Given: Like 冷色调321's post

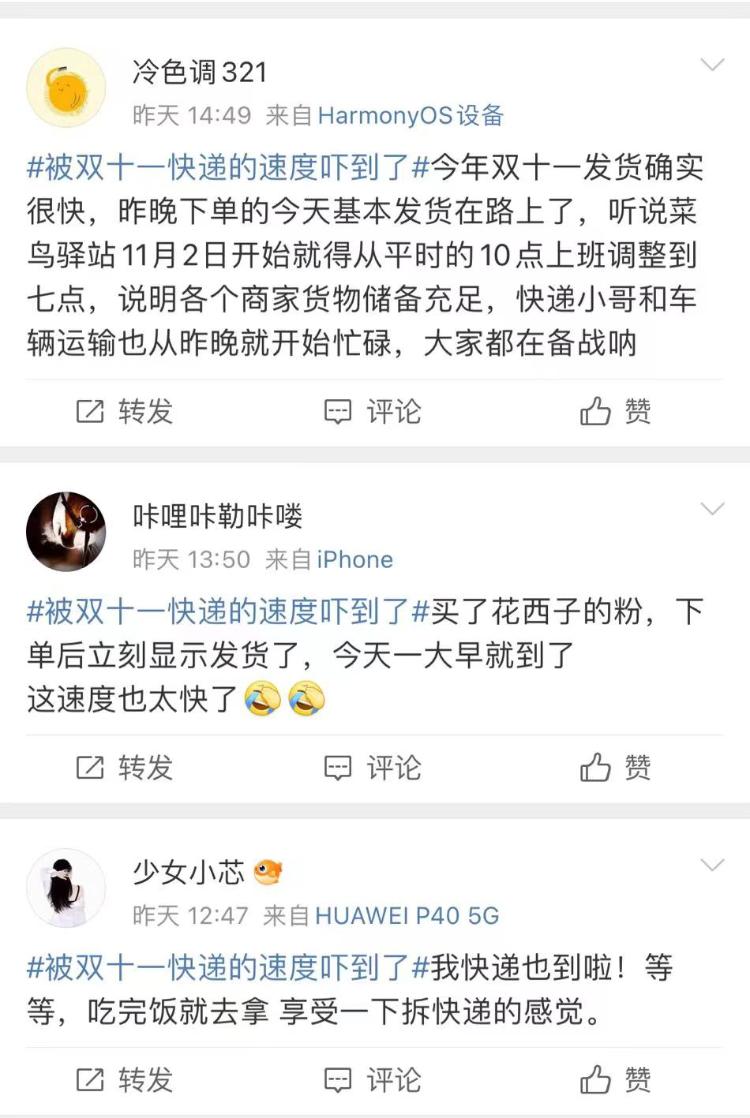Looking at the screenshot, I should [616, 411].
